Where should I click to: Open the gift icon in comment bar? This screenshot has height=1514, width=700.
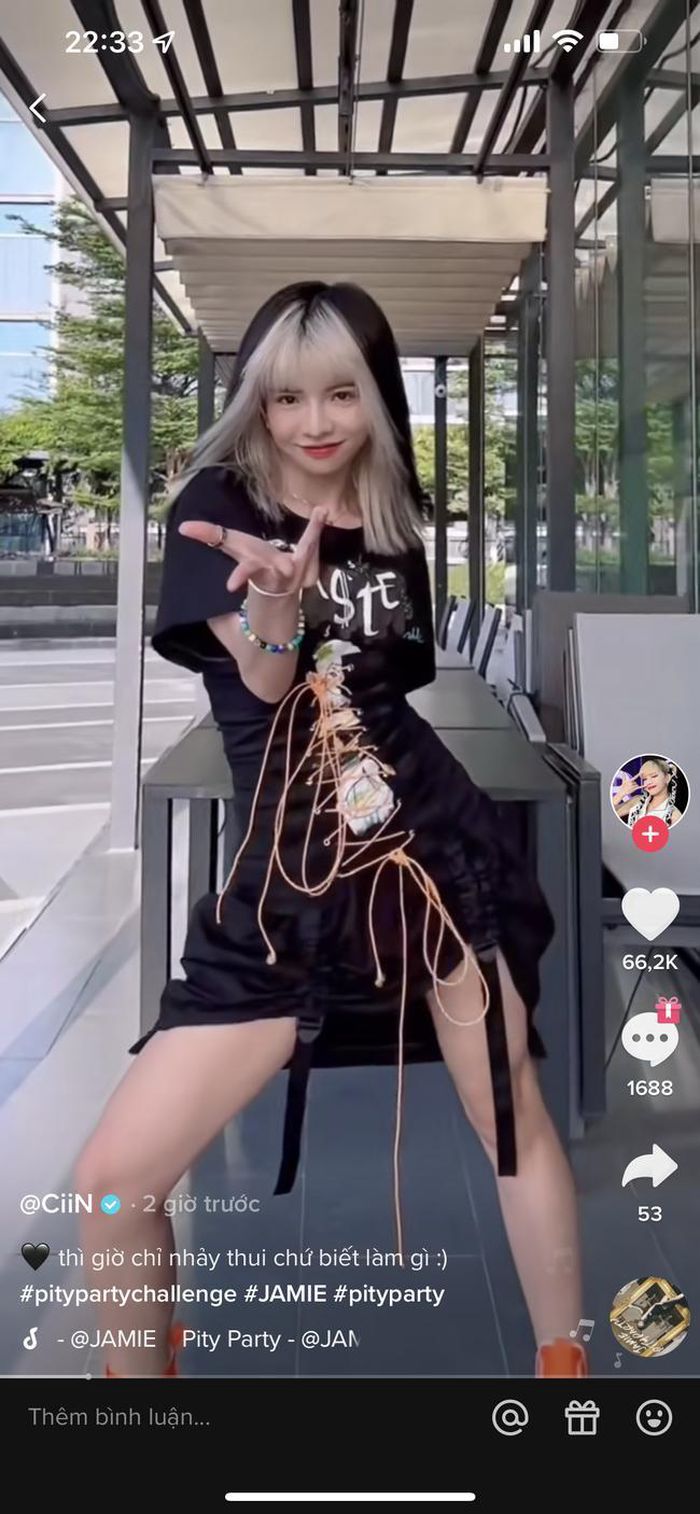pos(582,1417)
